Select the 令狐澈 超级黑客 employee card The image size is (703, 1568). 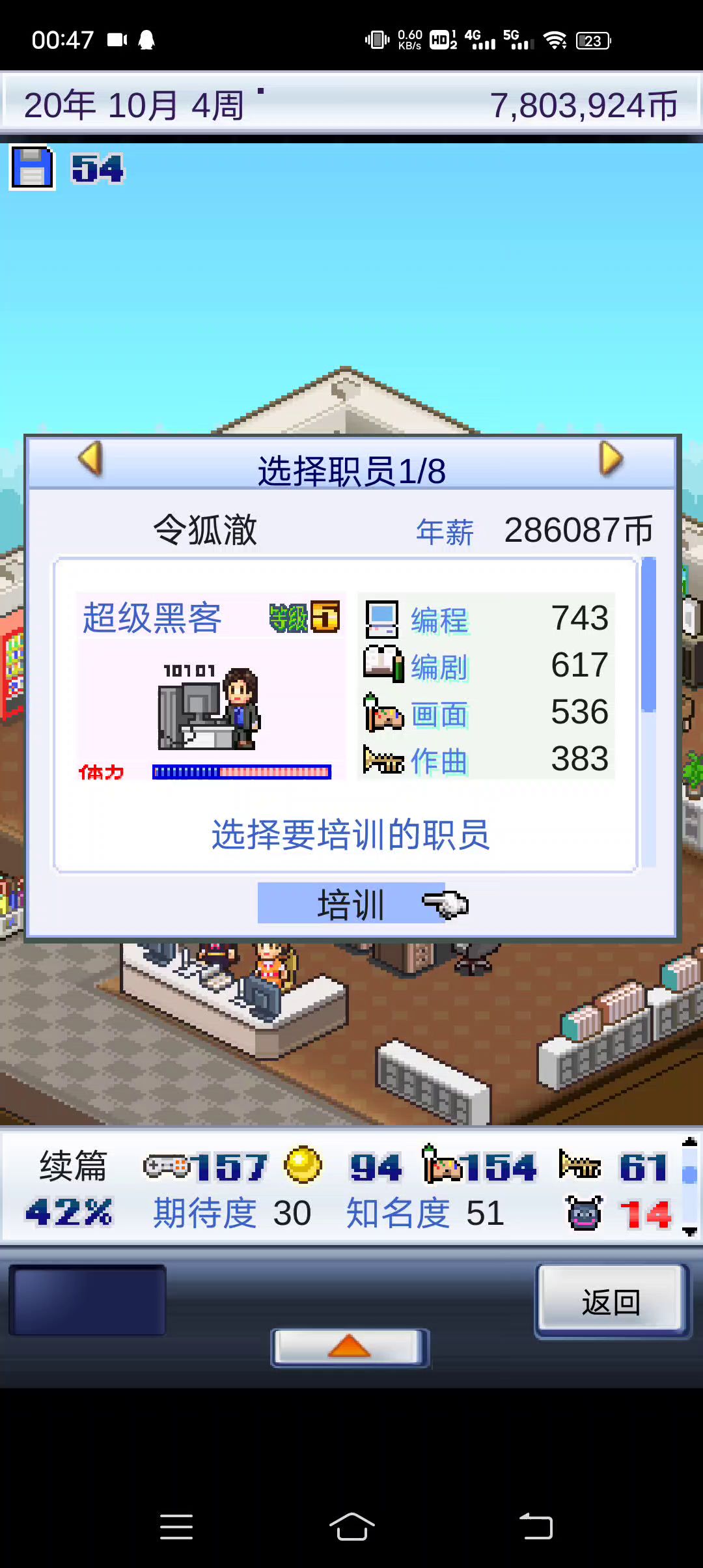tap(346, 714)
